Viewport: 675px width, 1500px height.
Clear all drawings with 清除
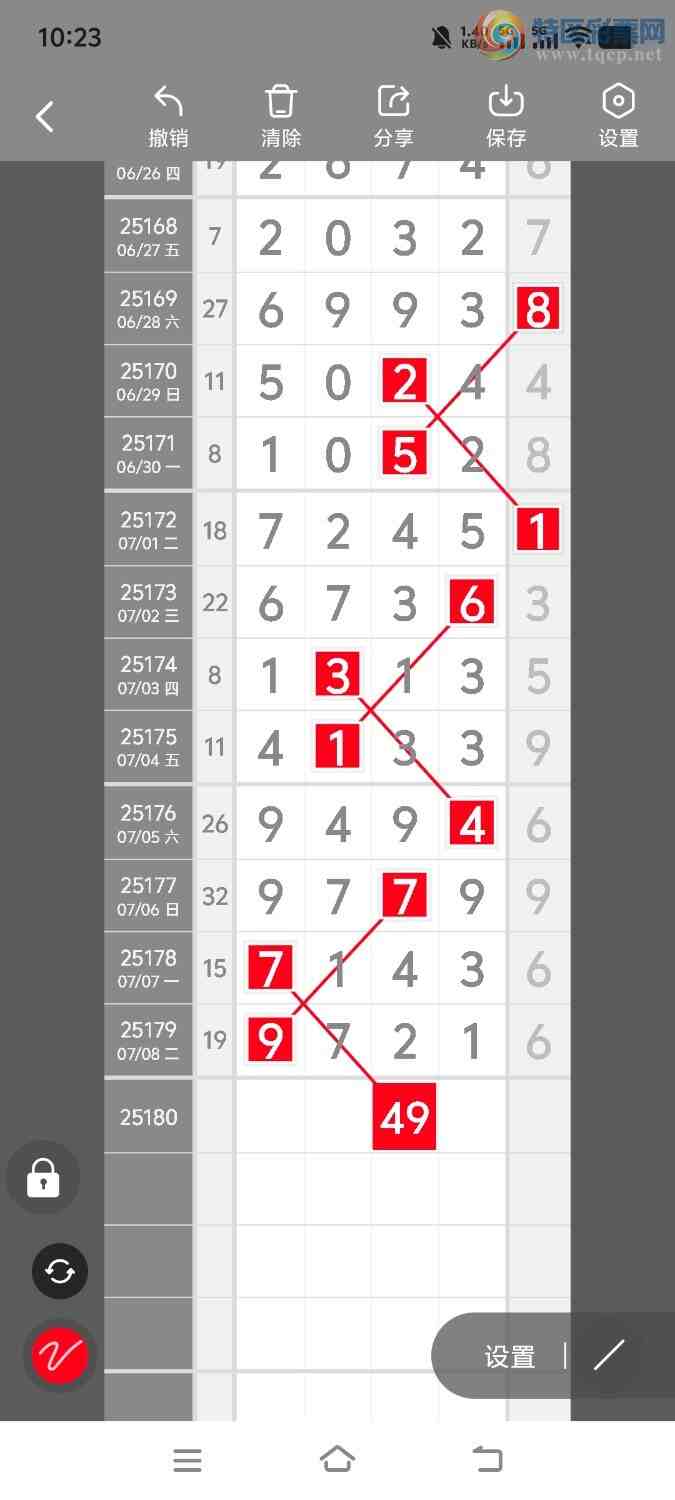click(281, 117)
